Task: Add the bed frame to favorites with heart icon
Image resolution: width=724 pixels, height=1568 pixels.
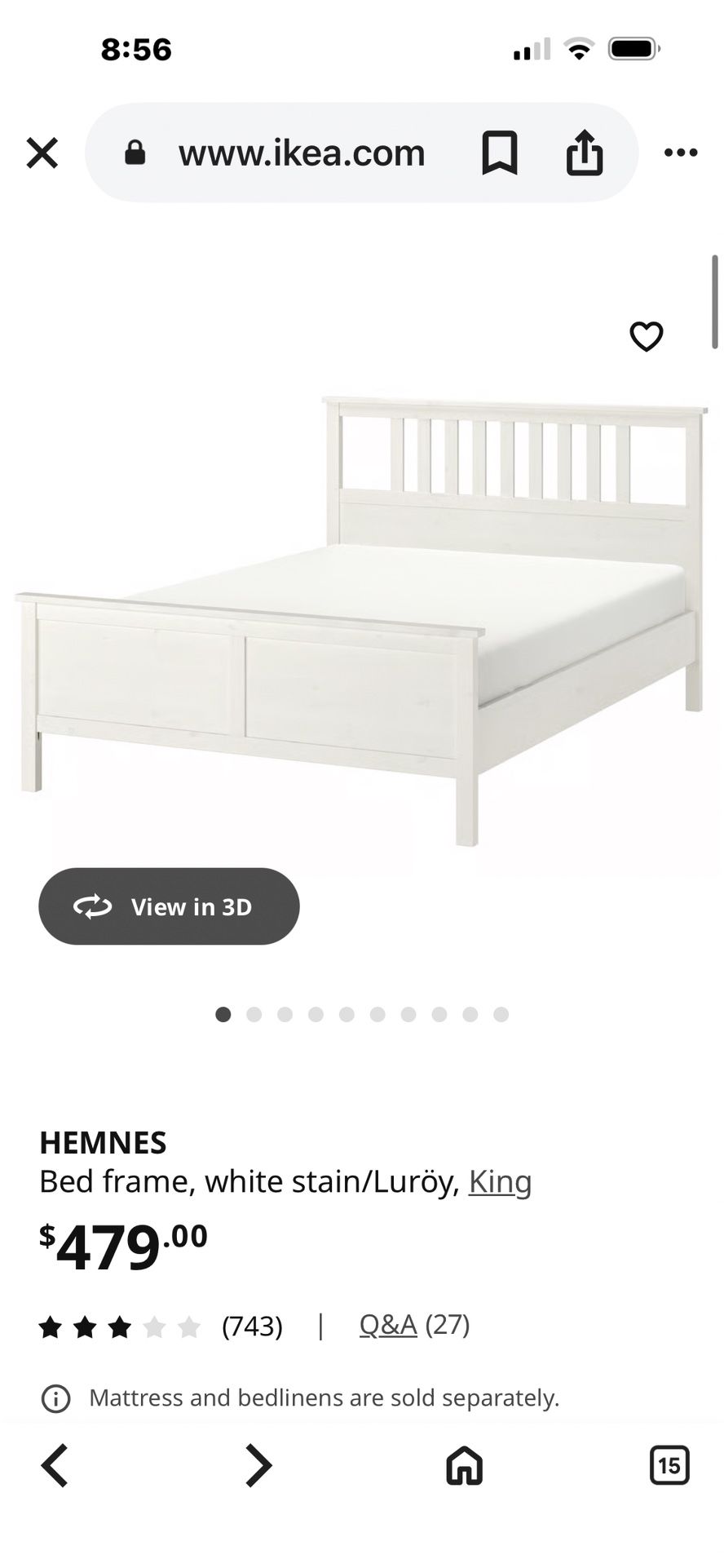Action: coord(645,336)
